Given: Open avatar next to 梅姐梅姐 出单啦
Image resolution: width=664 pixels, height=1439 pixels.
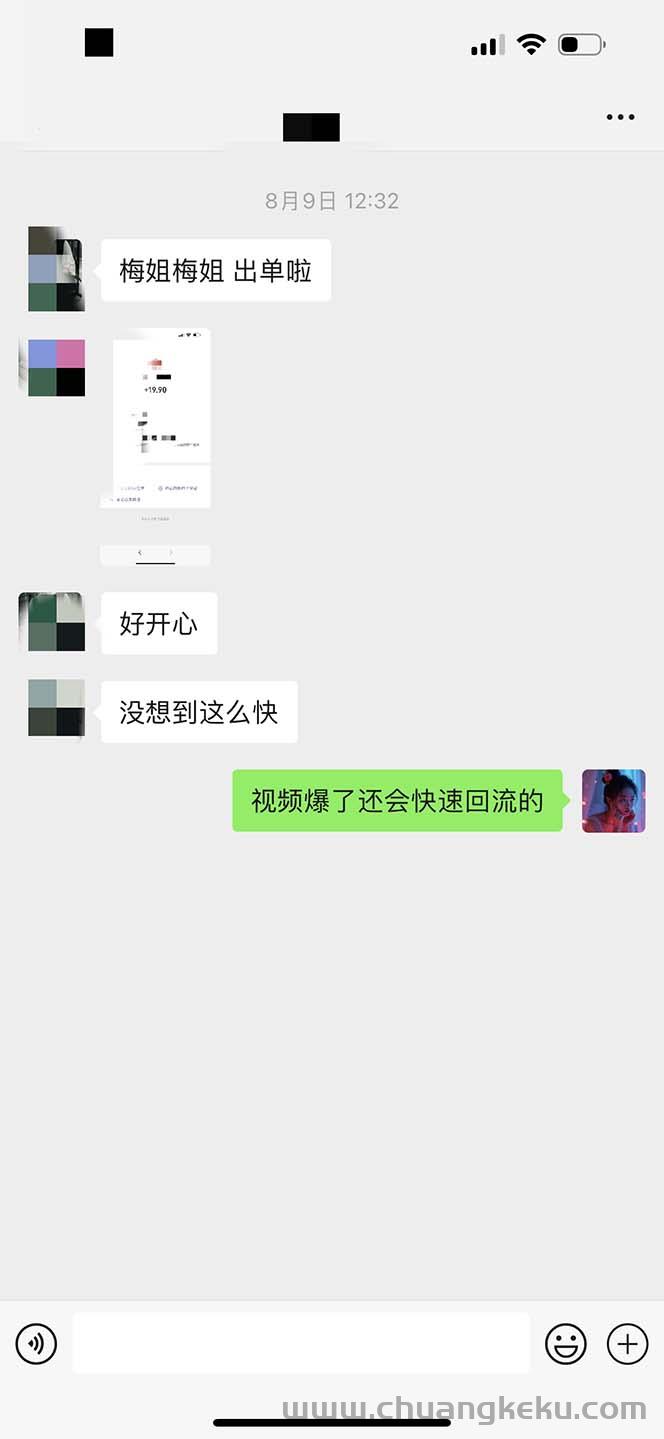Looking at the screenshot, I should click(x=56, y=269).
